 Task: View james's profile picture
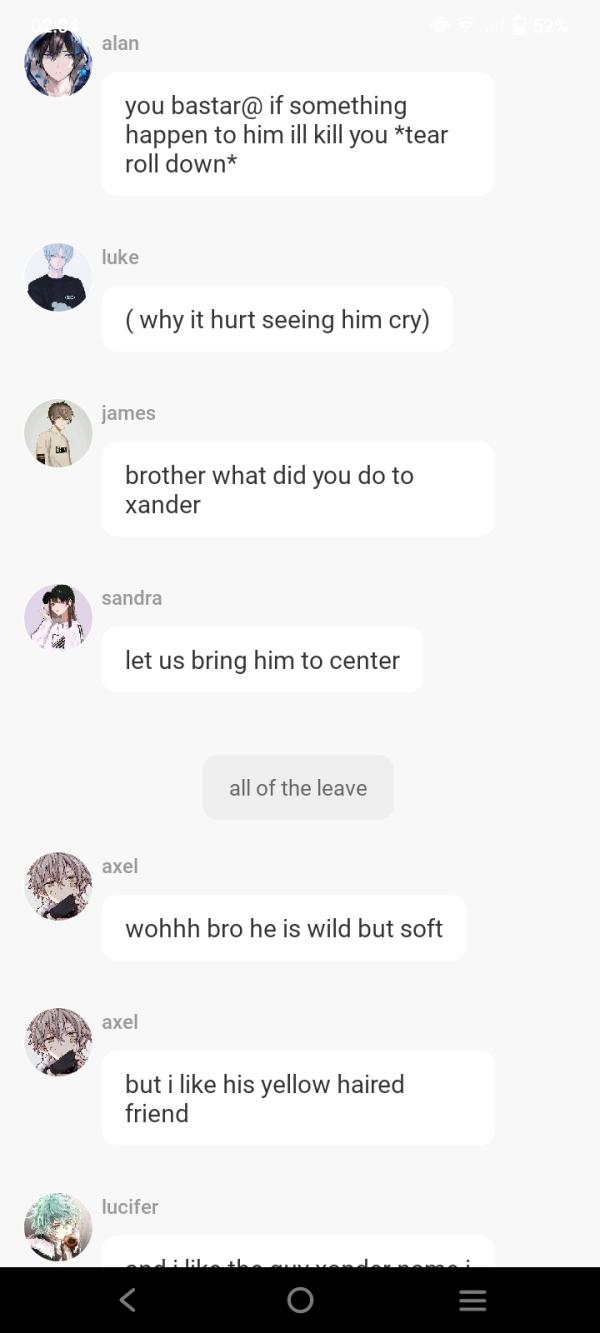(x=58, y=433)
